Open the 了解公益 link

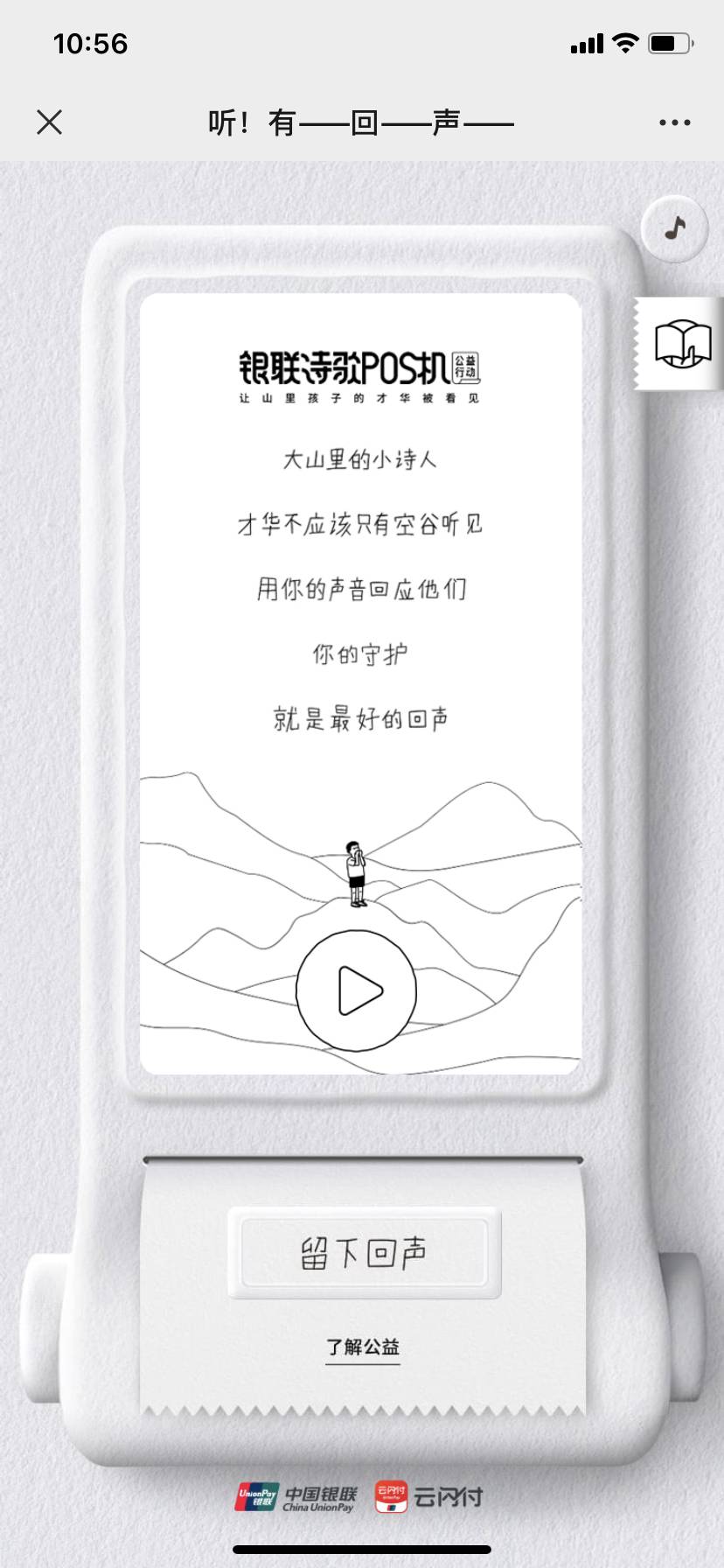(x=363, y=1347)
